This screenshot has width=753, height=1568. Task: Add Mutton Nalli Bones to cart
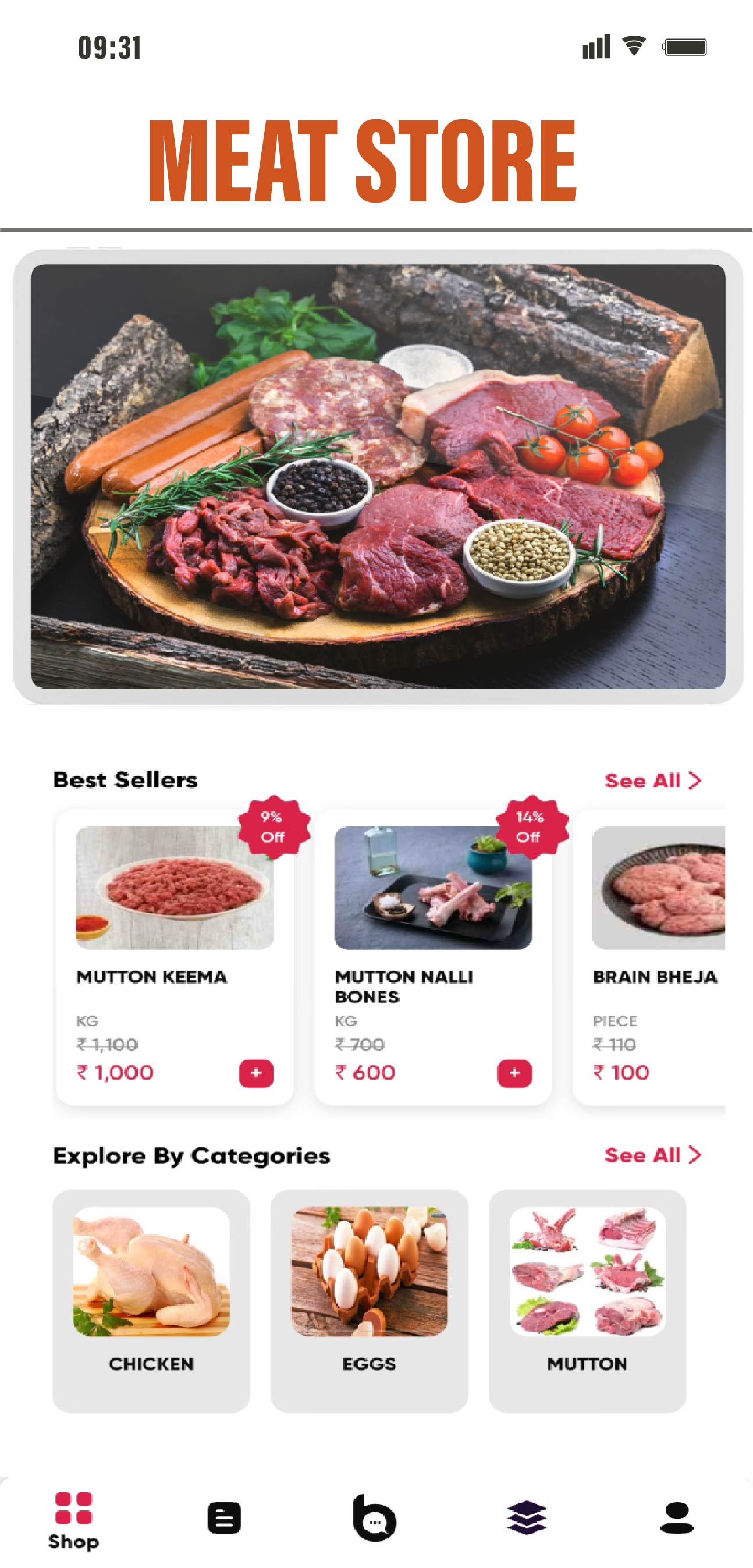pyautogui.click(x=514, y=1073)
